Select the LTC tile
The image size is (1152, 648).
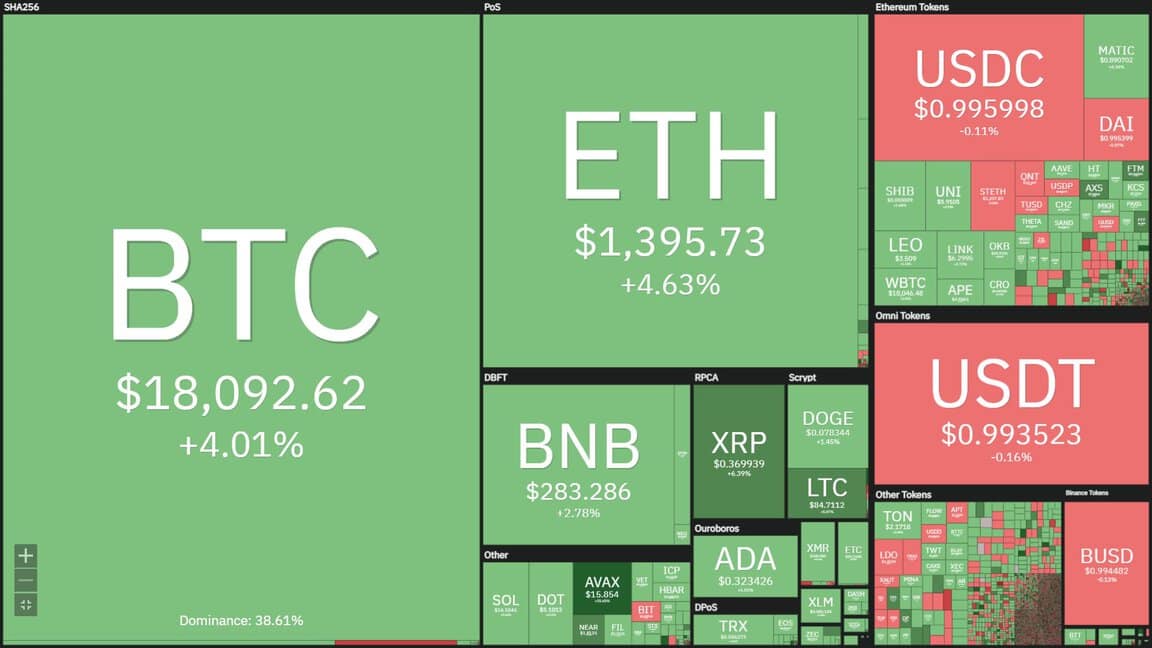[827, 493]
